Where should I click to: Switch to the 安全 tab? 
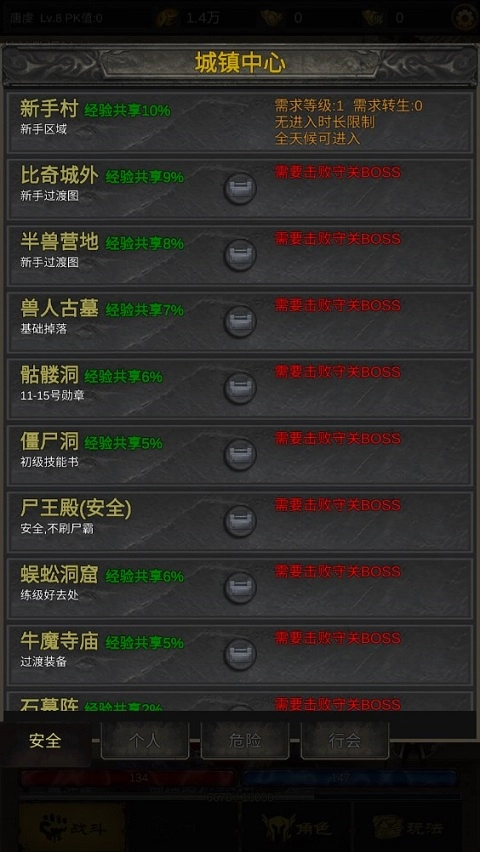pos(46,741)
